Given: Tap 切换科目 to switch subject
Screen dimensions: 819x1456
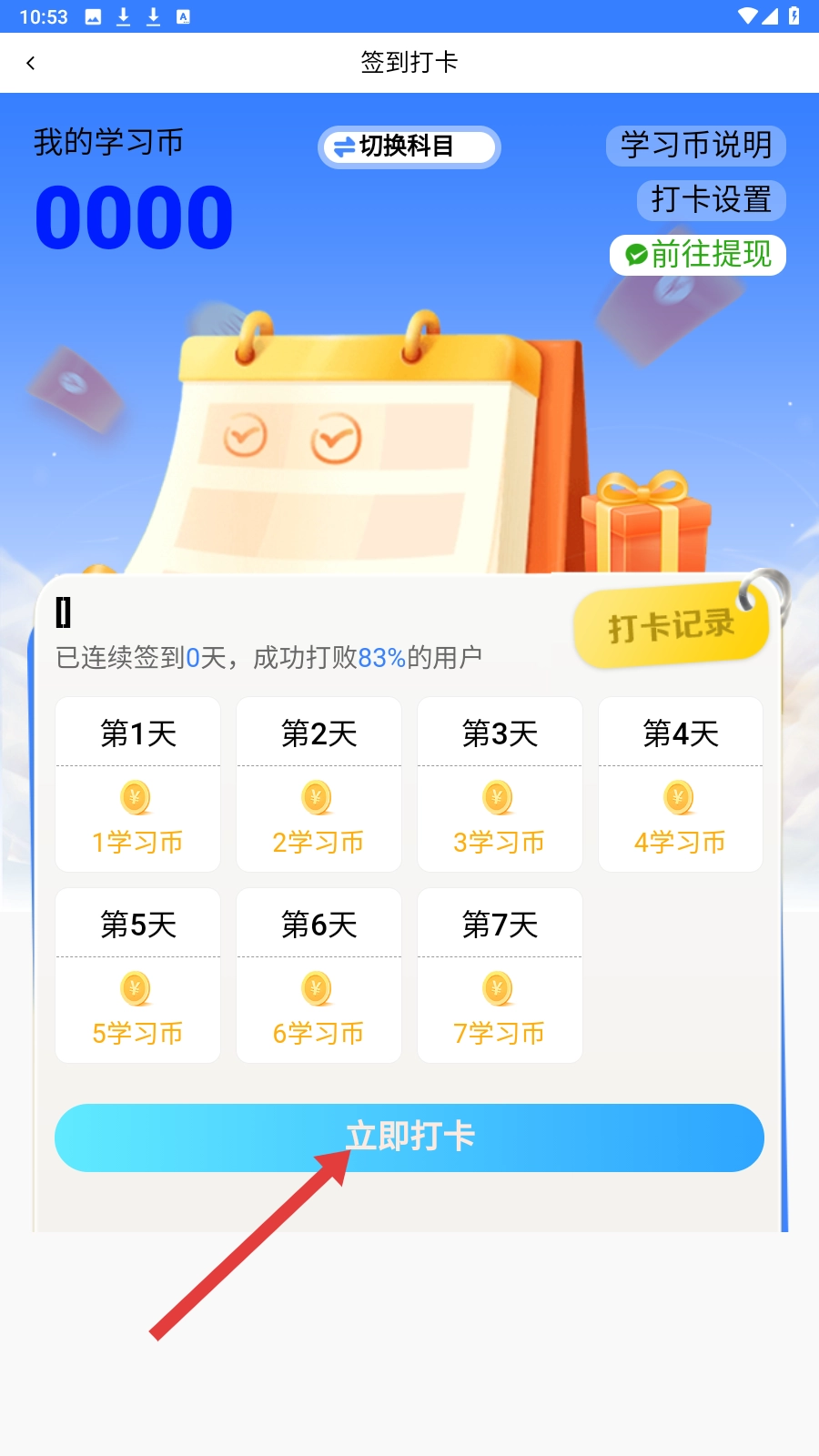Looking at the screenshot, I should coord(409,147).
